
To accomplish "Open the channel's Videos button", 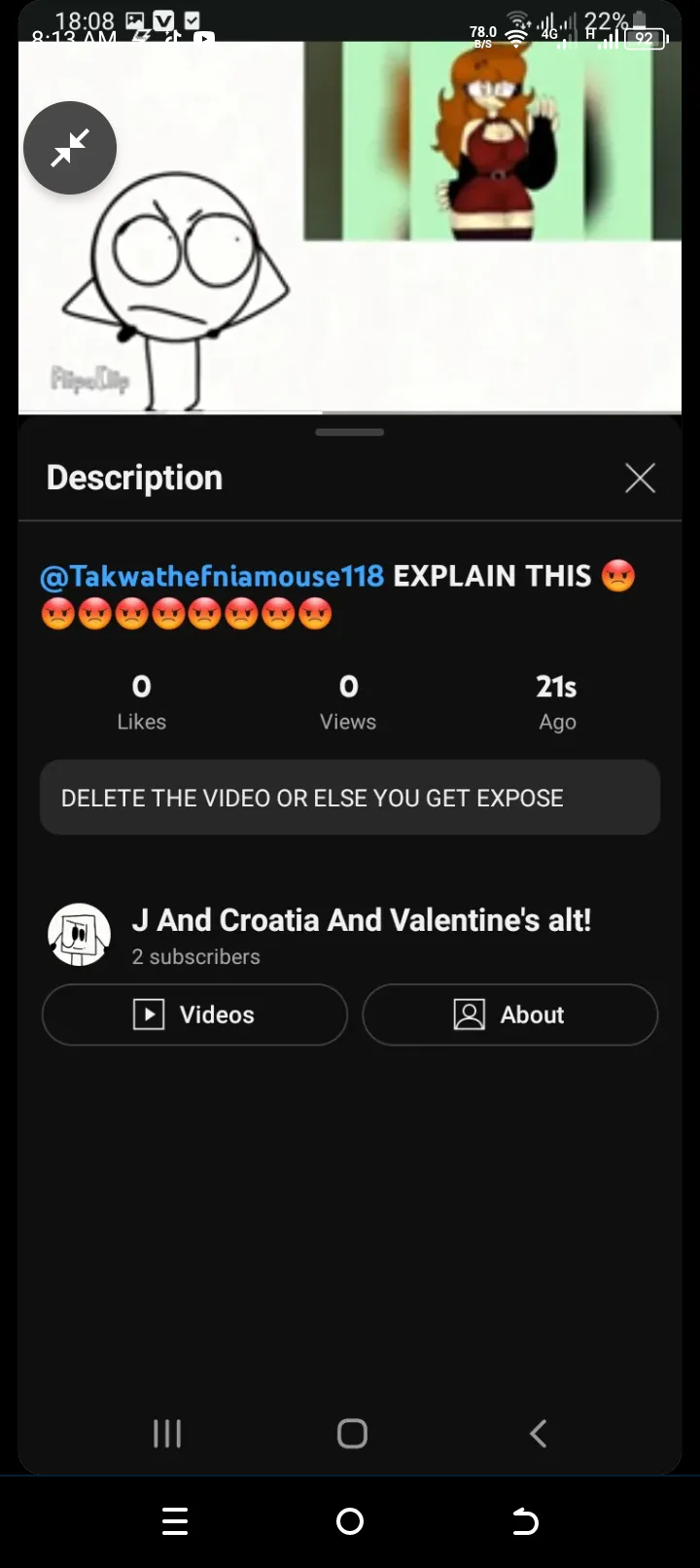I will click(x=194, y=1015).
